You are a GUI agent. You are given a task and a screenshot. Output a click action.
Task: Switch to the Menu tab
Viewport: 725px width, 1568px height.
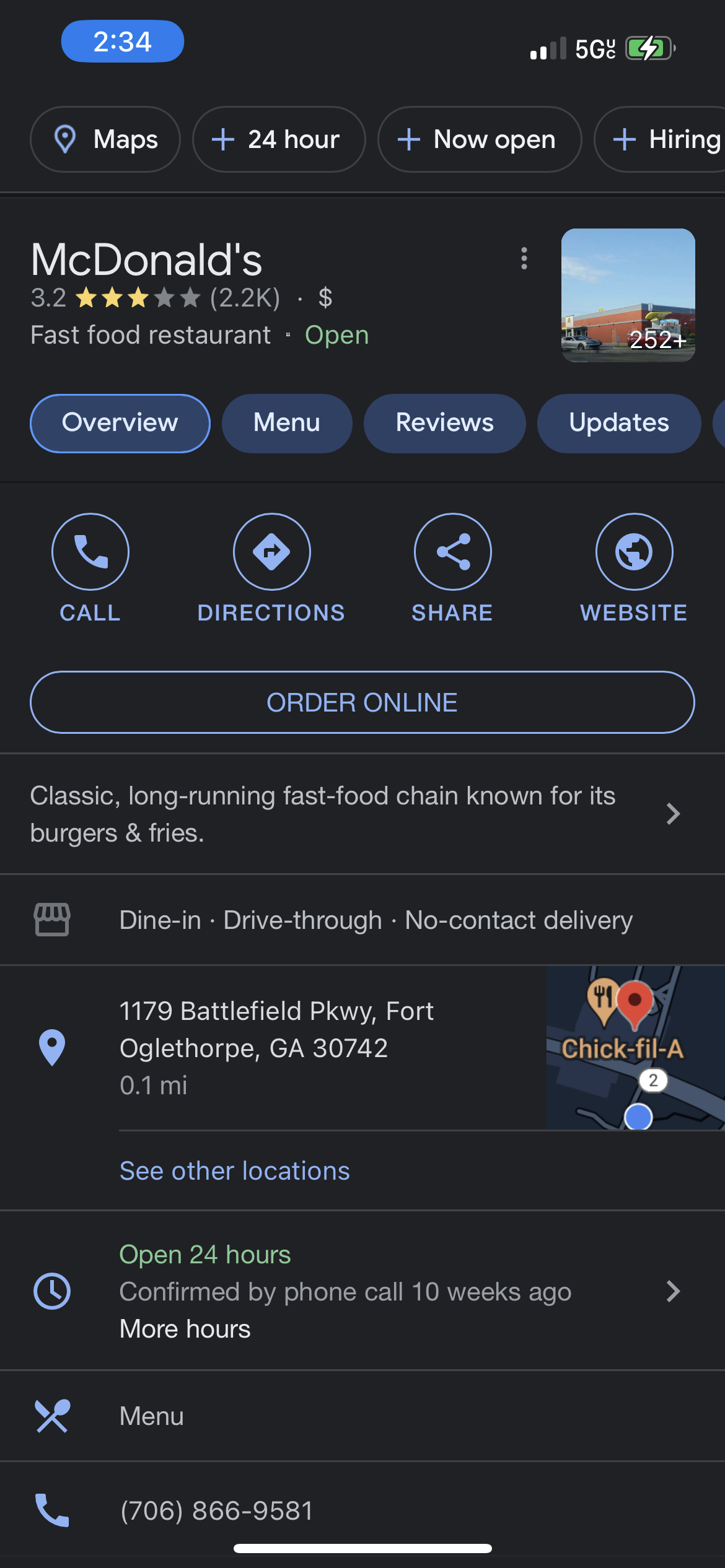(286, 423)
